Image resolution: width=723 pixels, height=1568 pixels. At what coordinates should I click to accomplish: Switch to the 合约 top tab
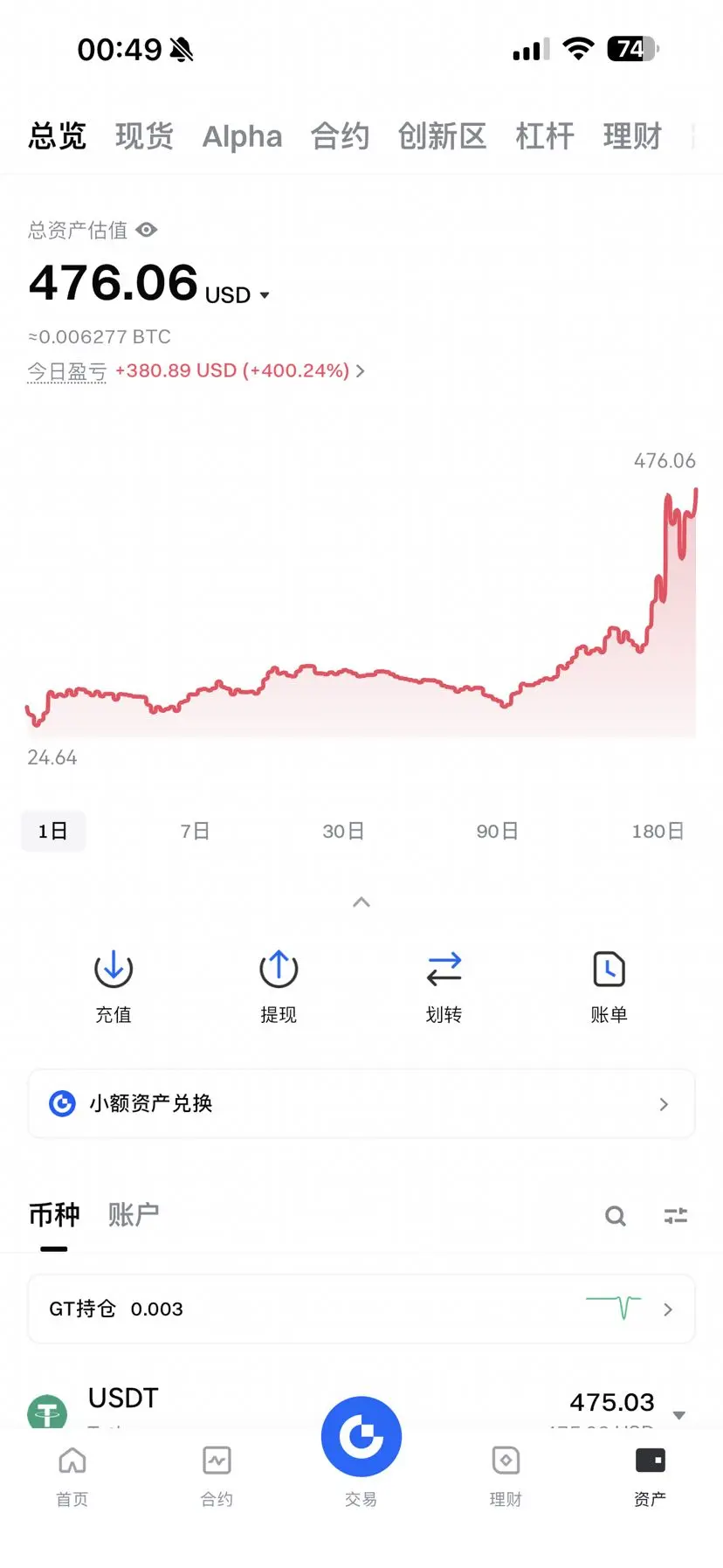[x=340, y=136]
